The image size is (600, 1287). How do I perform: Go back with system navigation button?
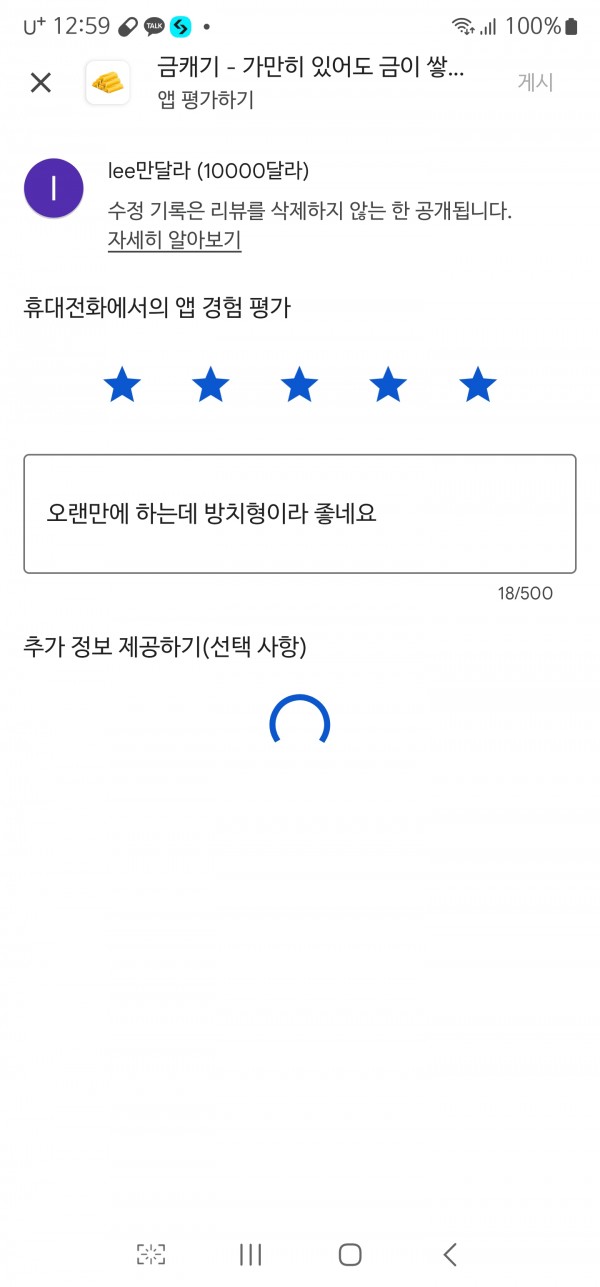click(x=450, y=1254)
